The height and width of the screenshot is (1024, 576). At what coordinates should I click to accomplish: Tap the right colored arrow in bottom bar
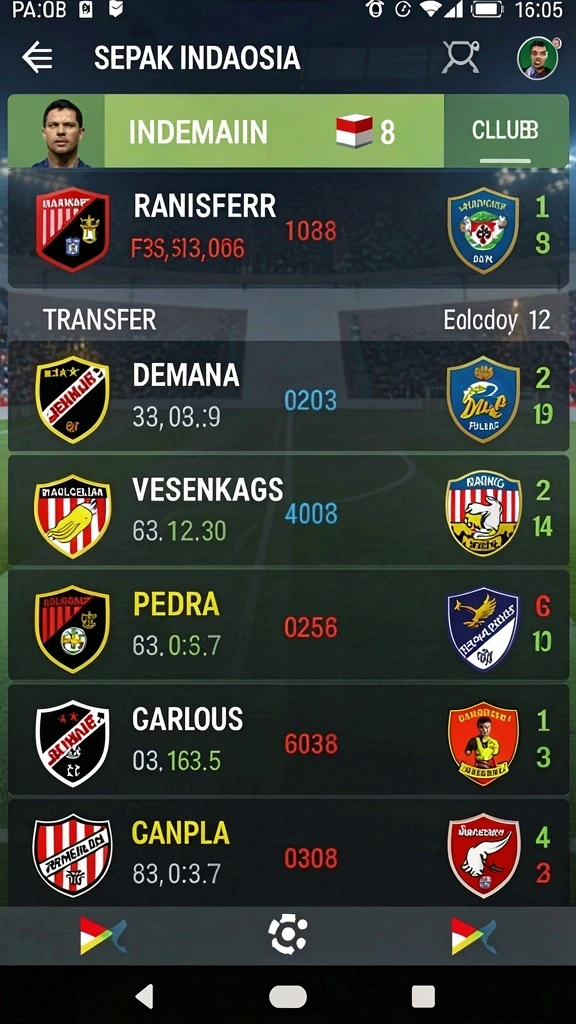tap(473, 936)
